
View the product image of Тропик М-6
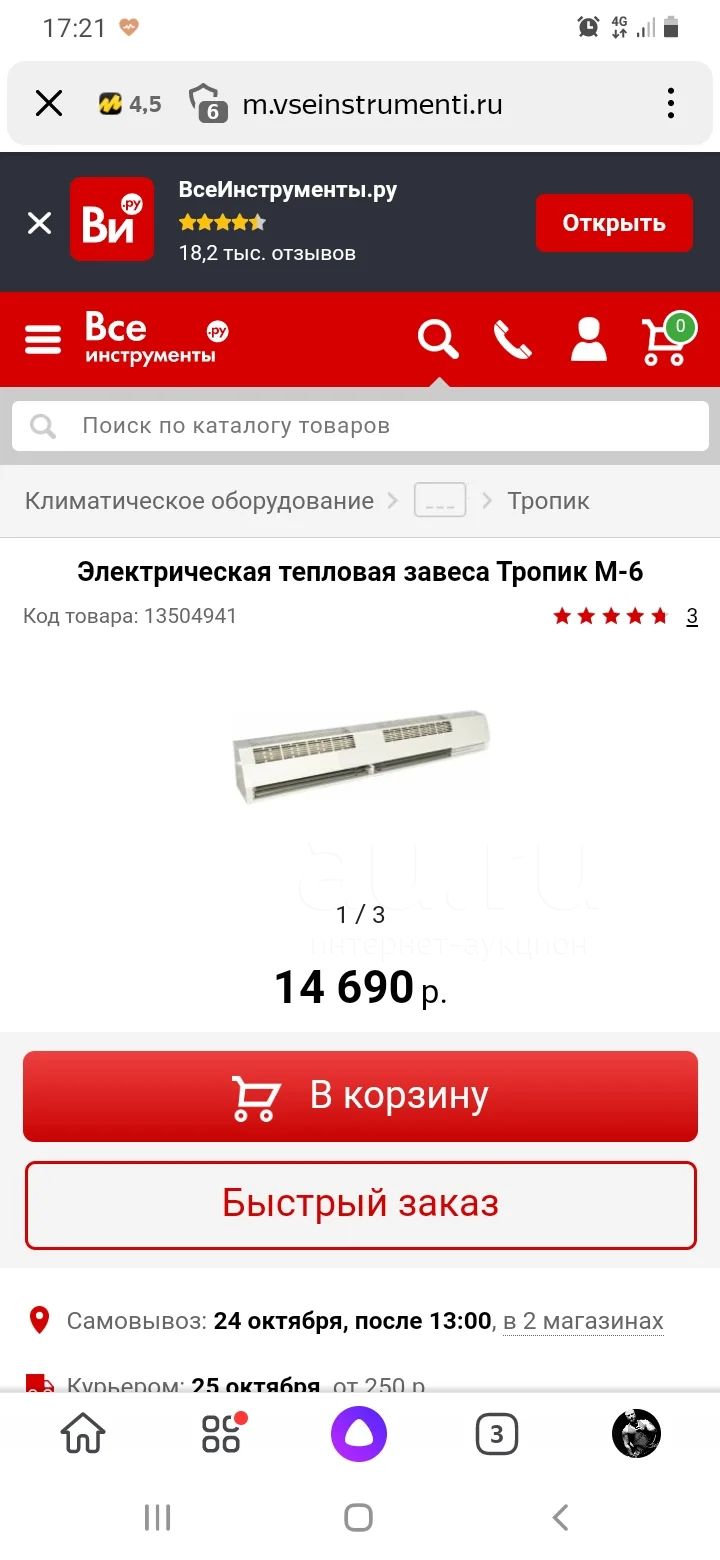[x=360, y=756]
